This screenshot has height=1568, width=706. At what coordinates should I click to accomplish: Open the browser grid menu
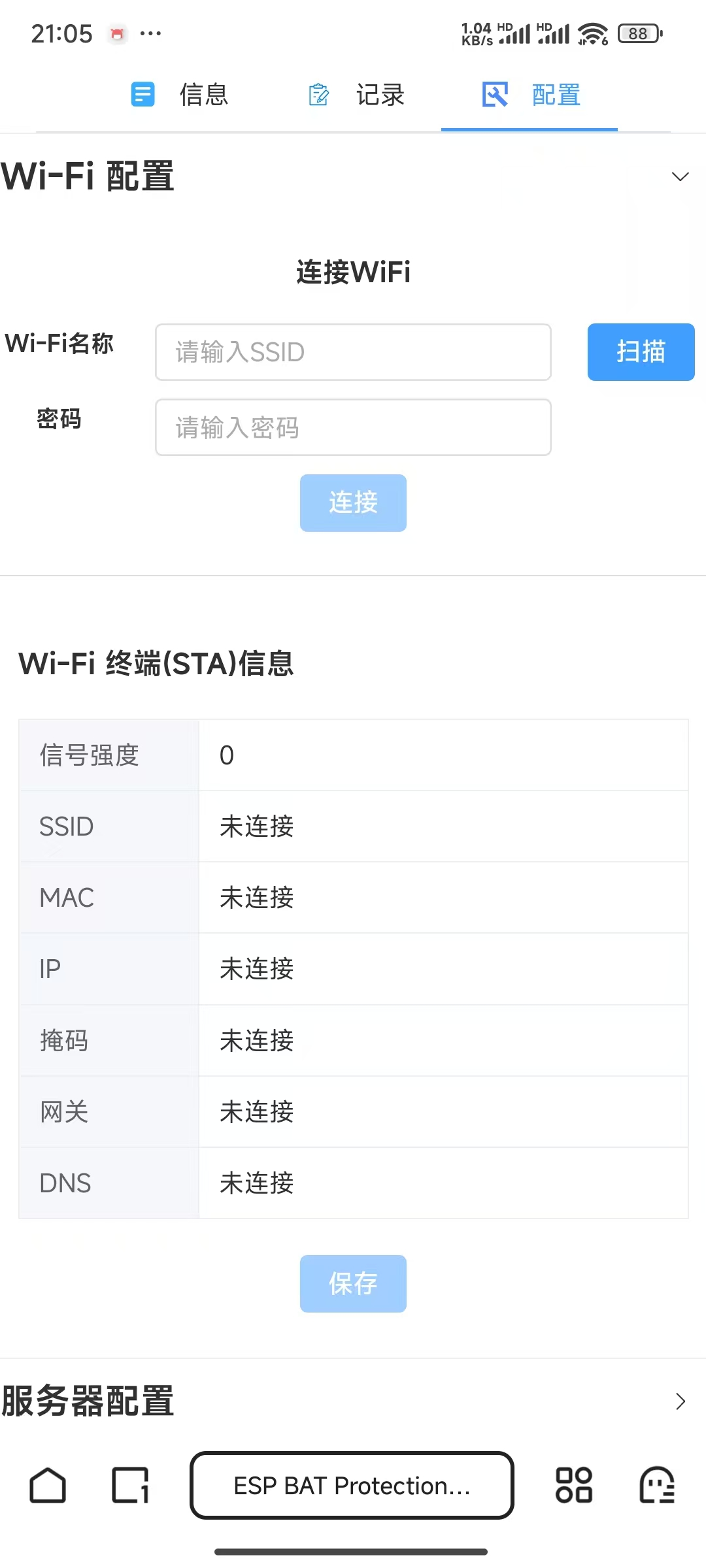point(573,1486)
